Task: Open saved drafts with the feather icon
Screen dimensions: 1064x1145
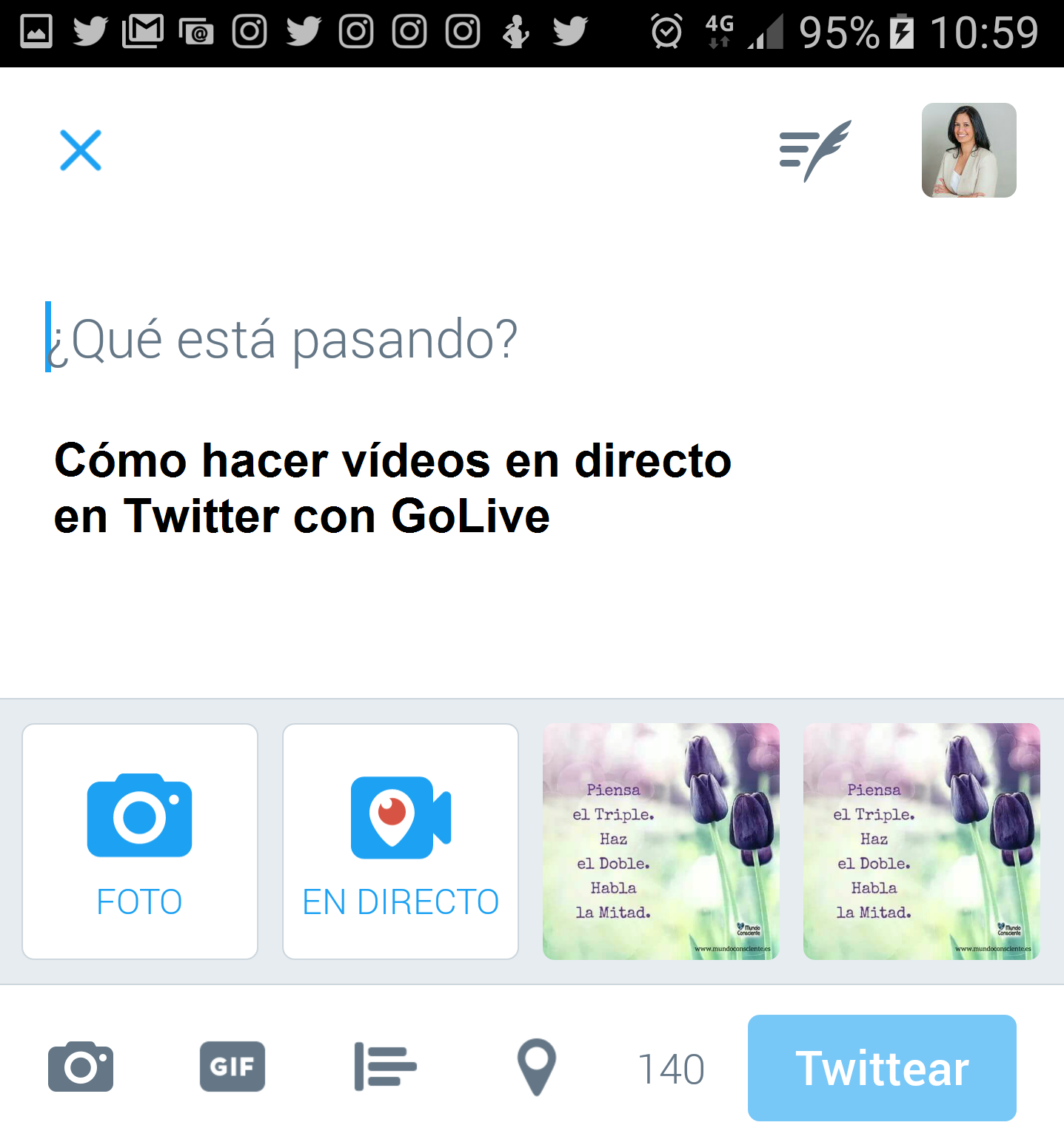Action: pyautogui.click(x=814, y=150)
